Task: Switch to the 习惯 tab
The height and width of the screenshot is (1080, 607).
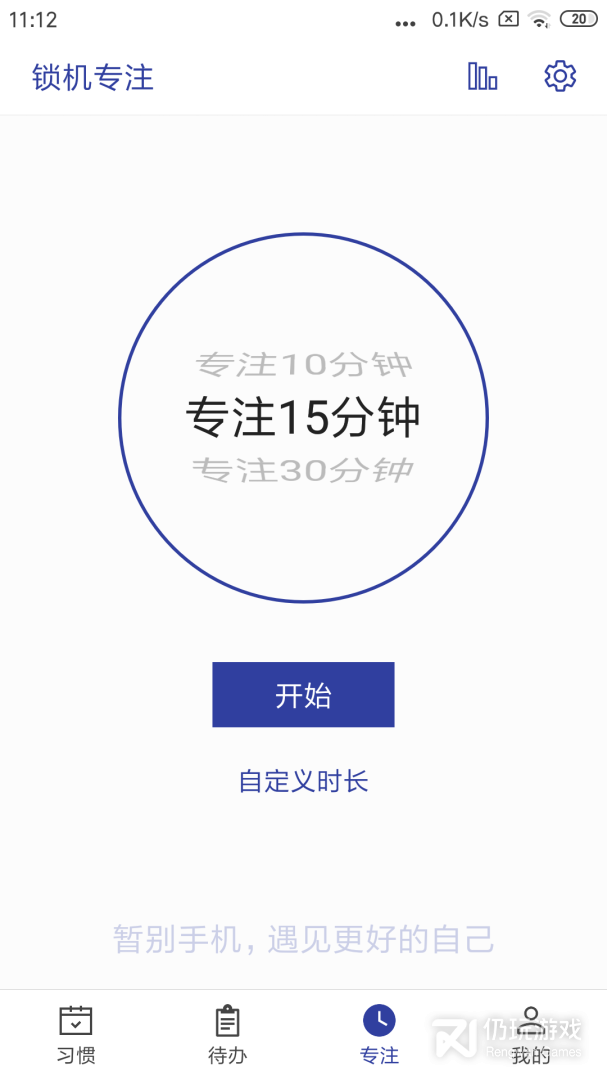Action: pyautogui.click(x=76, y=1034)
